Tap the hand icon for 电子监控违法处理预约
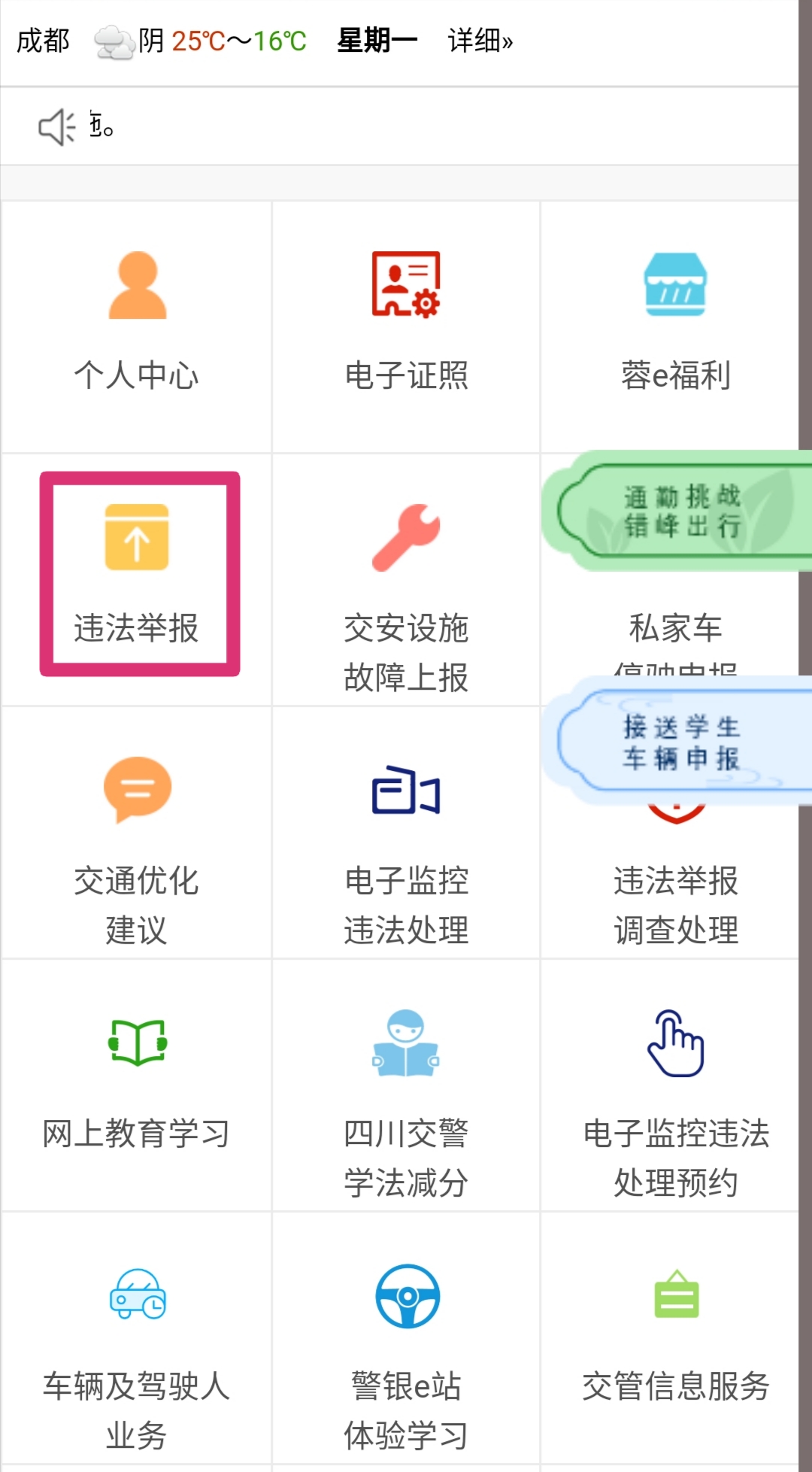 (x=675, y=1053)
